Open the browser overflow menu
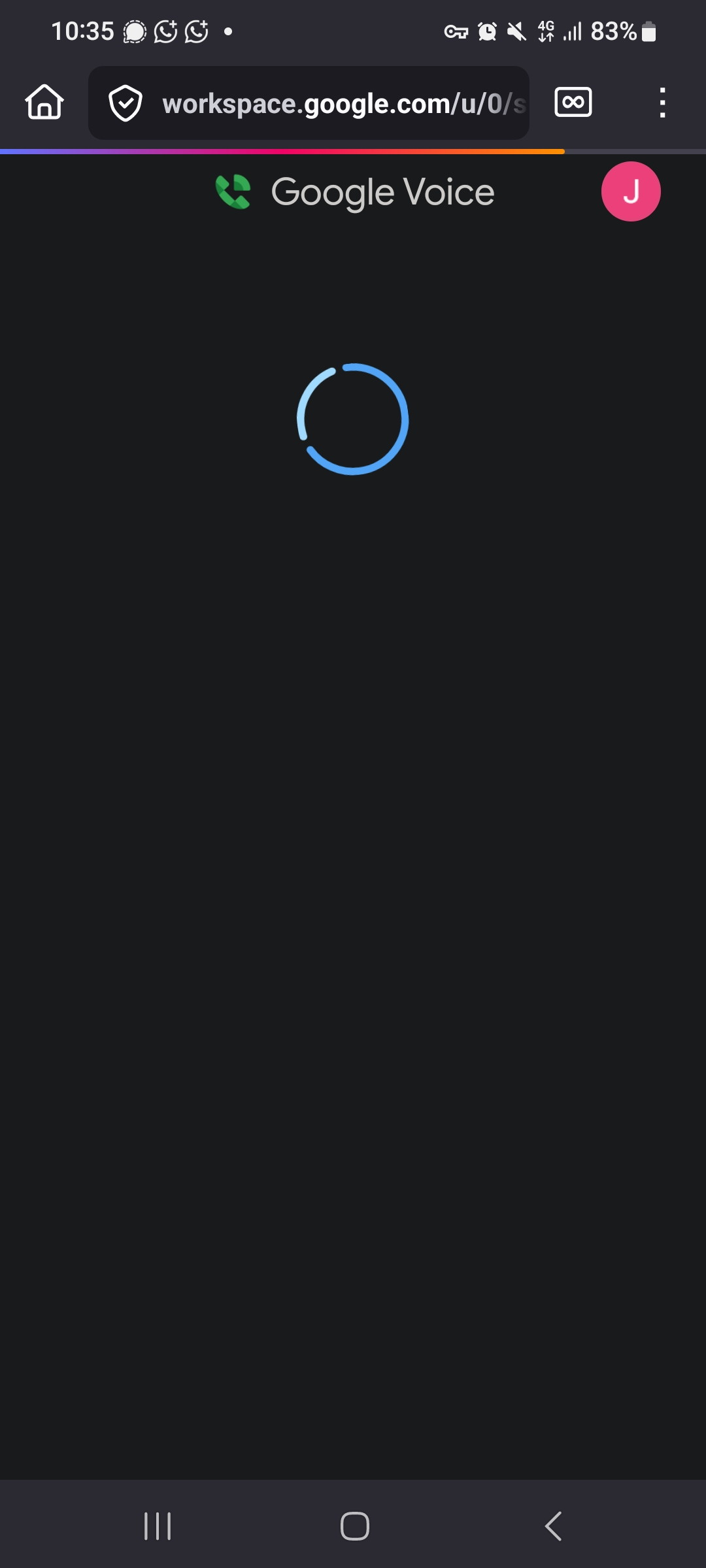Screen dimensions: 706x1568 point(662,103)
